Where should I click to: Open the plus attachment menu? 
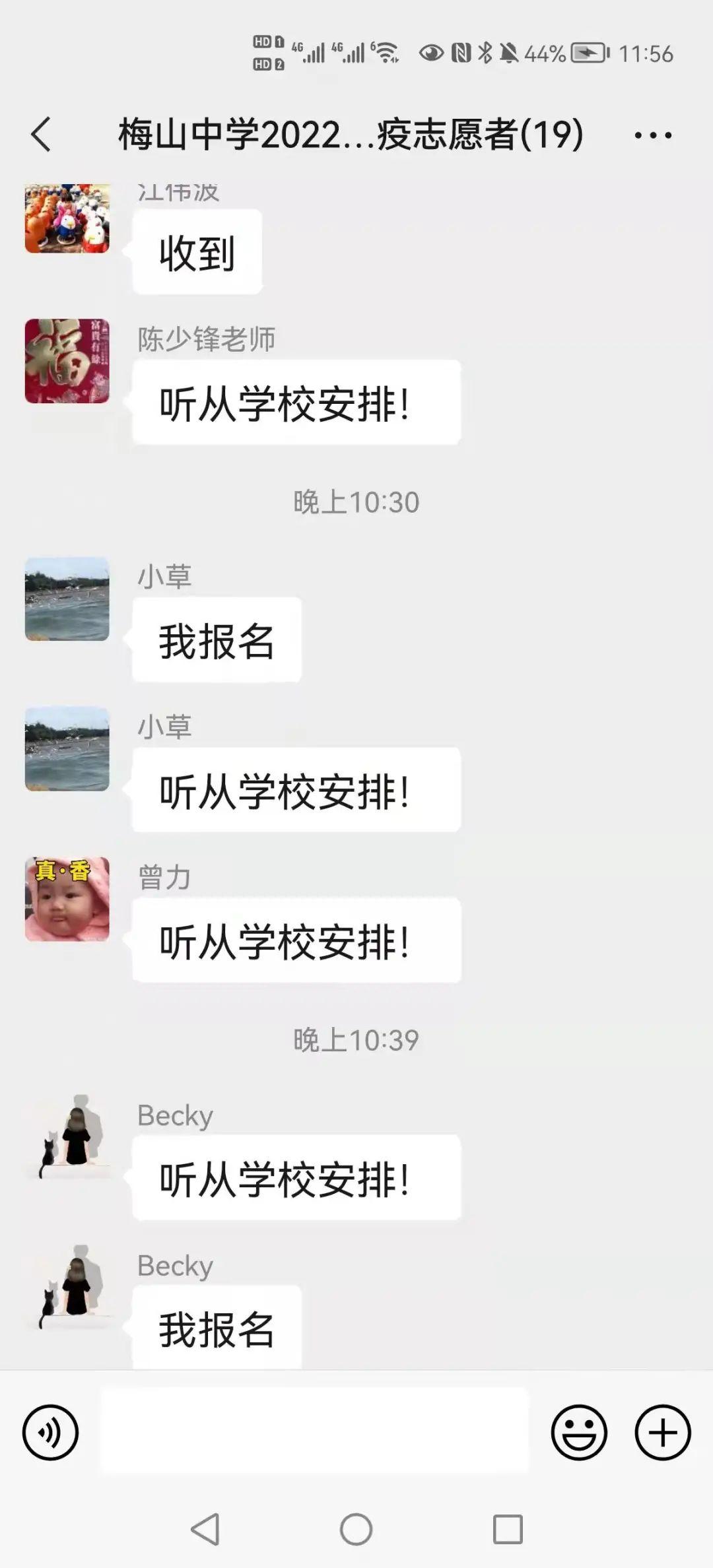click(662, 1433)
